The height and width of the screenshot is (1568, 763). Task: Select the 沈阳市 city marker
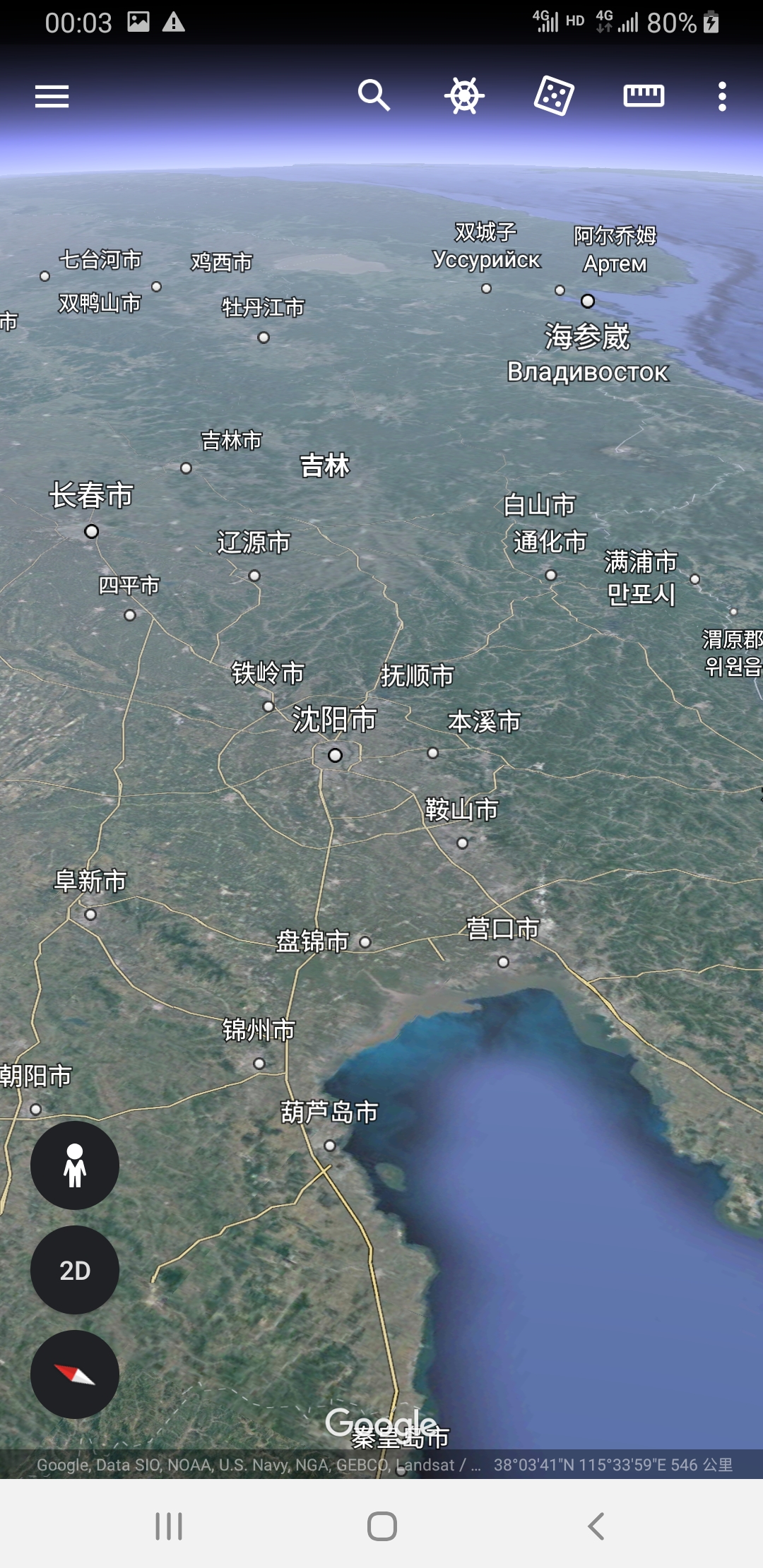pyautogui.click(x=336, y=755)
